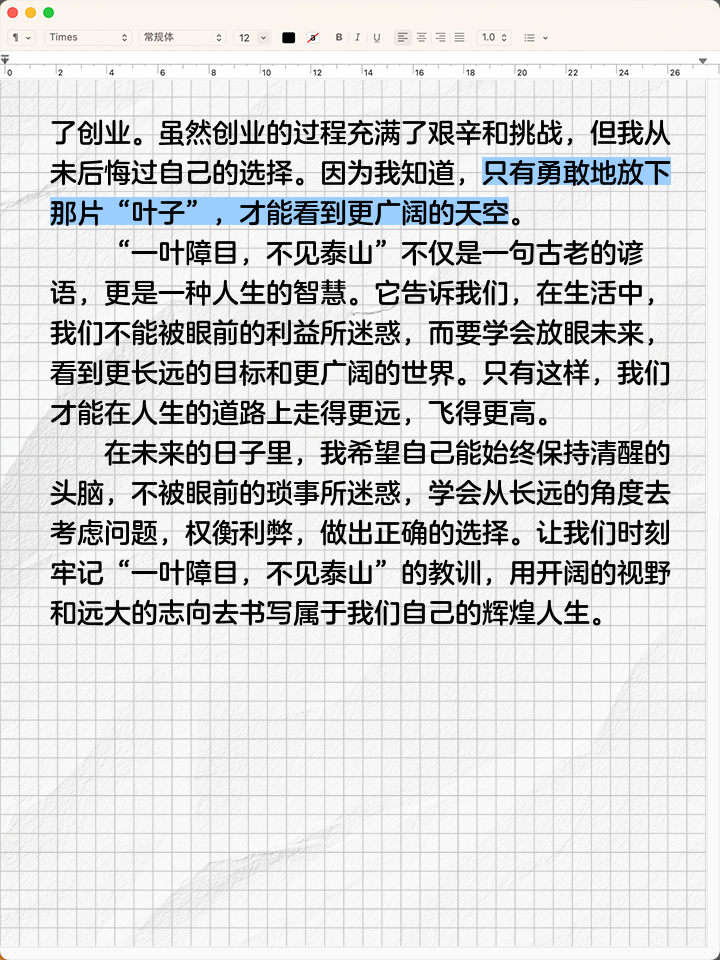This screenshot has height=960, width=720.
Task: Align text to the left
Action: 403,37
